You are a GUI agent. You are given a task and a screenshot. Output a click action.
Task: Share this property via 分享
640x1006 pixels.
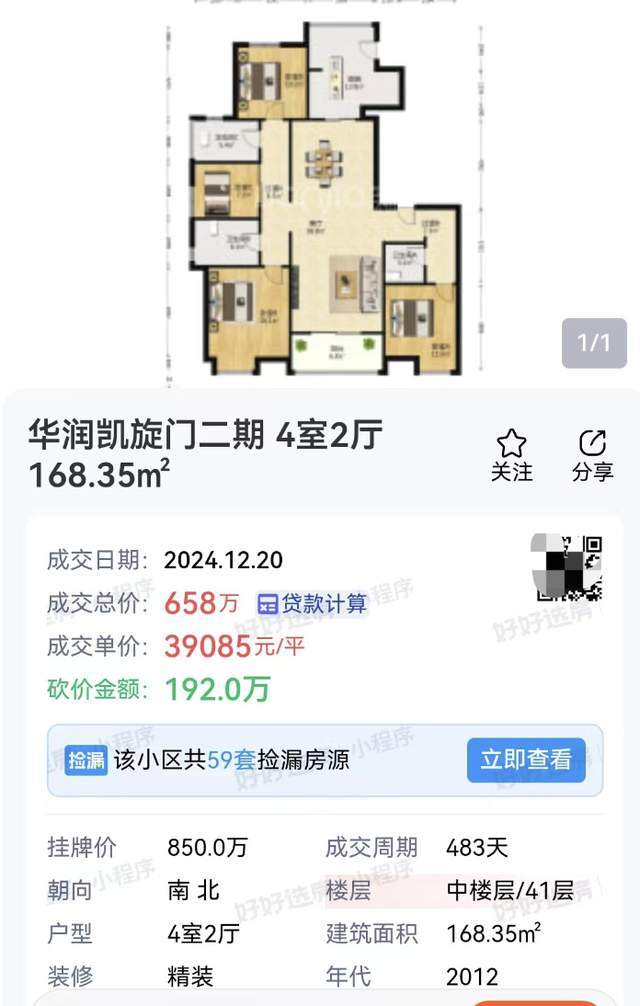pyautogui.click(x=592, y=455)
